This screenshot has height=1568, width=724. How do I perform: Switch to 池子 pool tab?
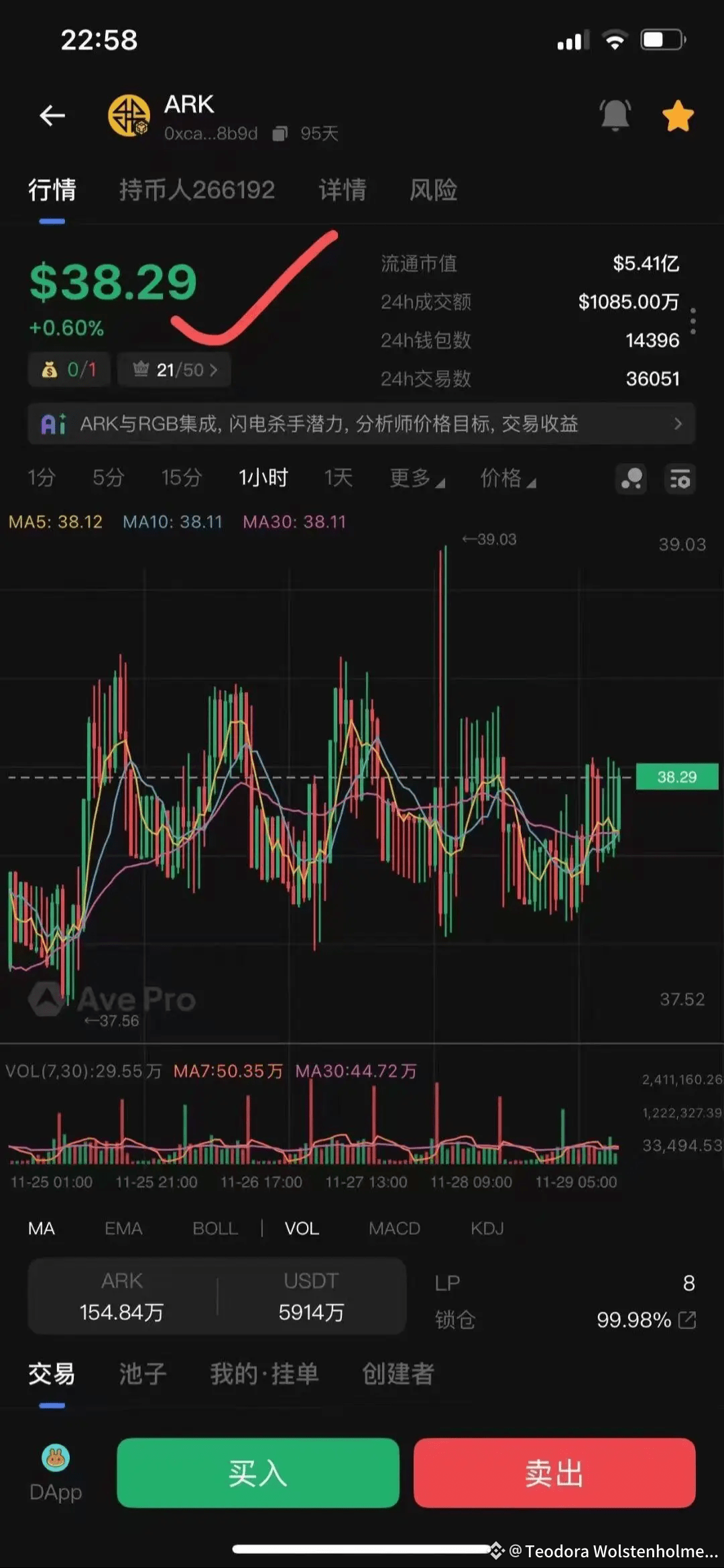pos(143,1374)
